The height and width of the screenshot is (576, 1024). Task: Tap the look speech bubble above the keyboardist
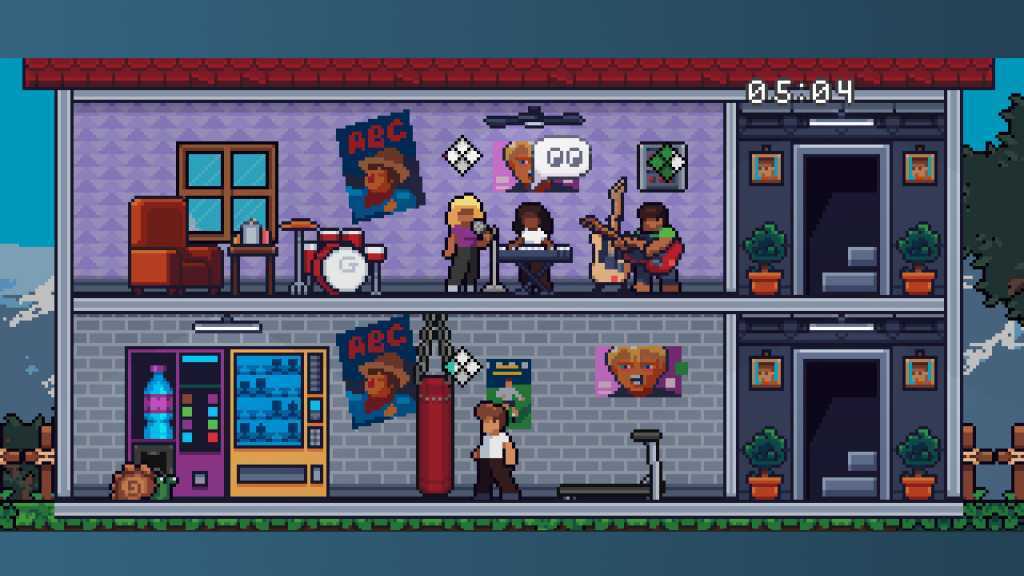click(561, 158)
